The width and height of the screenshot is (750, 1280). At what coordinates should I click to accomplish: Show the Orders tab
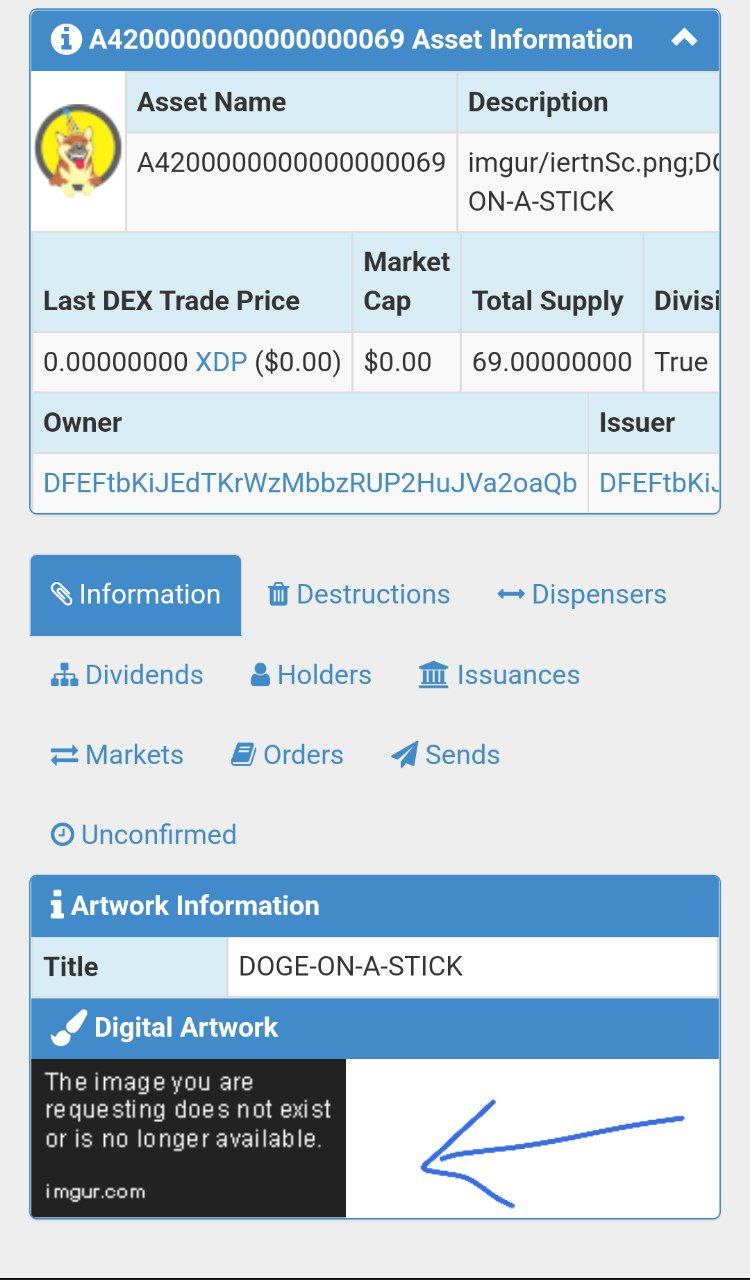(x=287, y=755)
